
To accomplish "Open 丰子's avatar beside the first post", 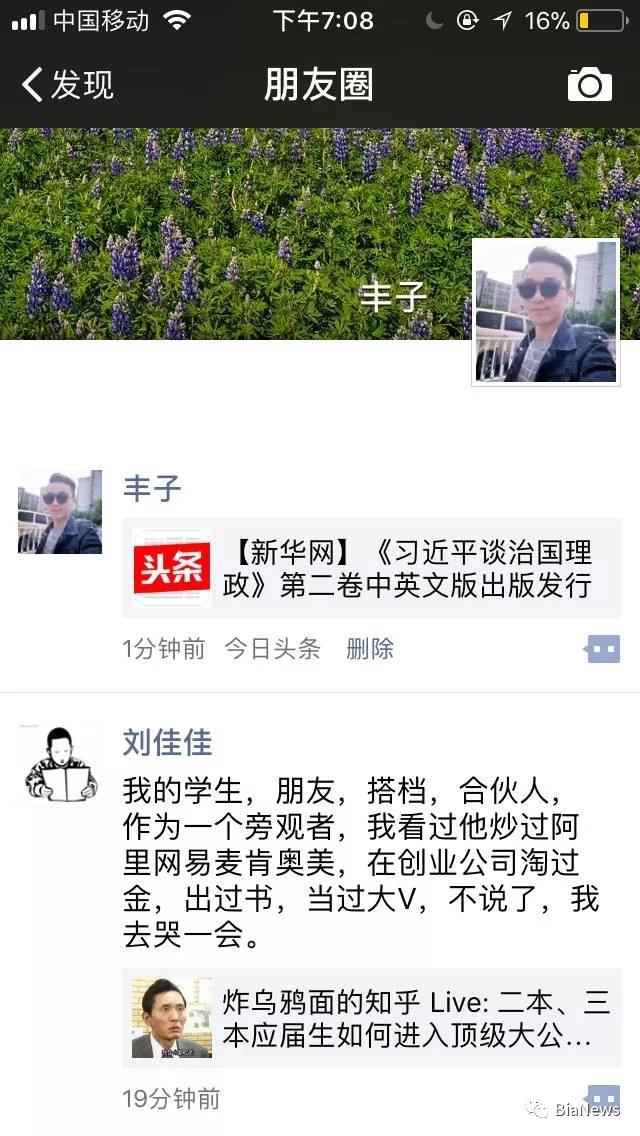I will point(60,512).
